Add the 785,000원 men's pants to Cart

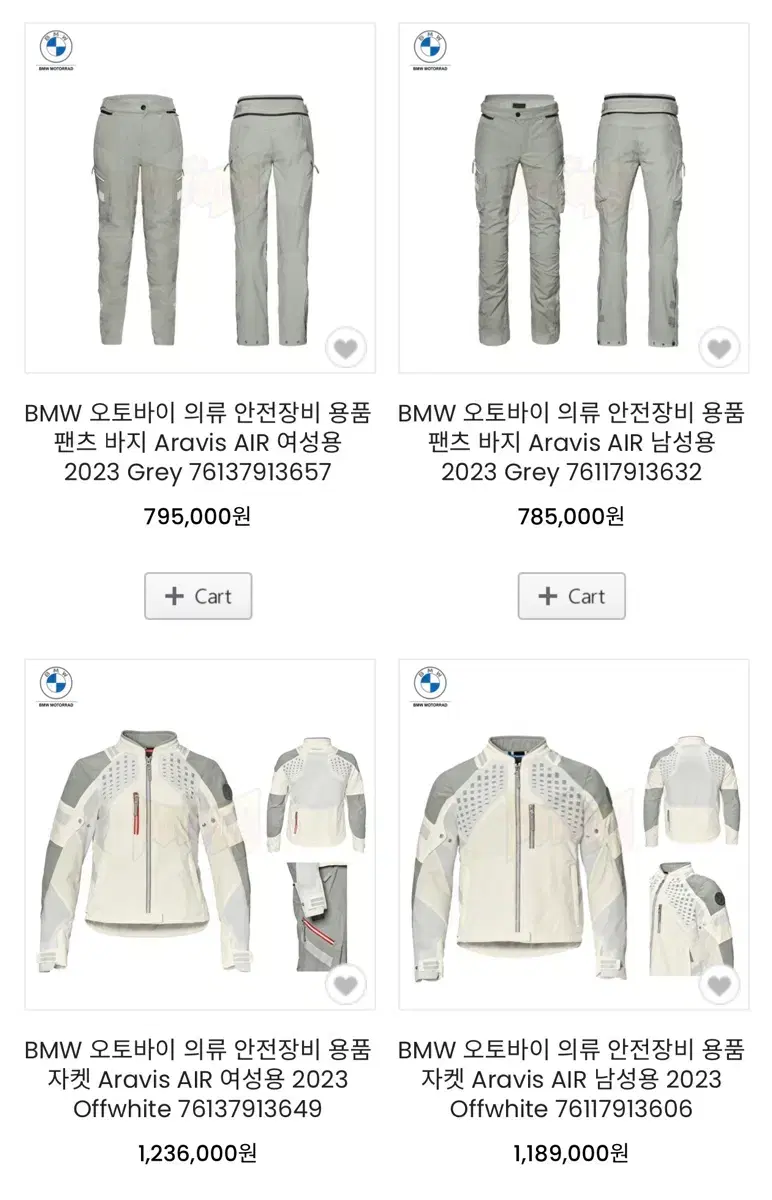571,596
